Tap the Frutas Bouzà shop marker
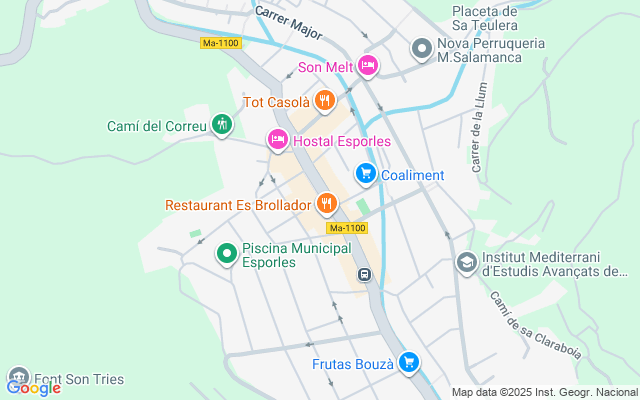640x400 pixels. pos(409,362)
